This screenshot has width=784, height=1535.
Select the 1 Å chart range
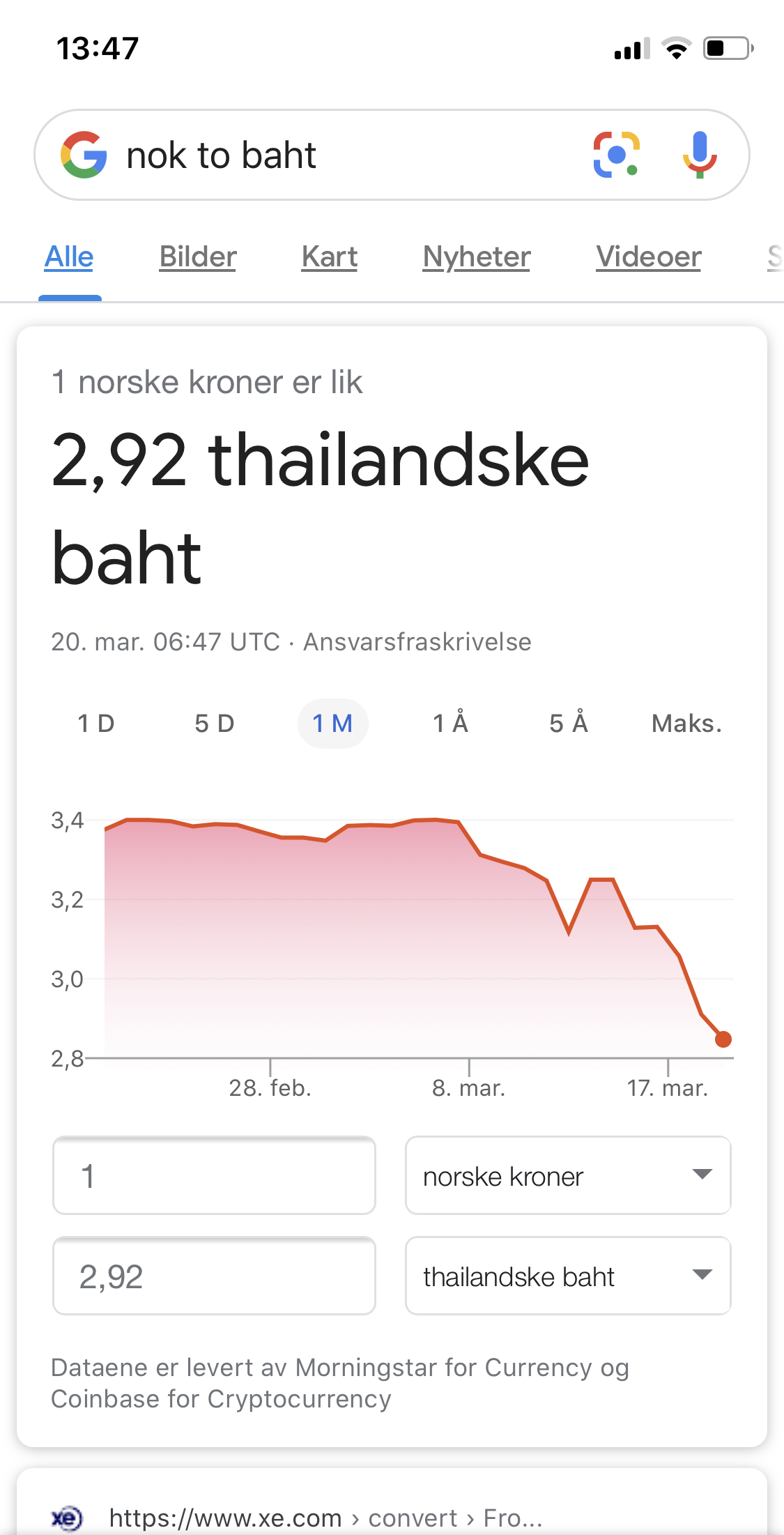click(451, 724)
